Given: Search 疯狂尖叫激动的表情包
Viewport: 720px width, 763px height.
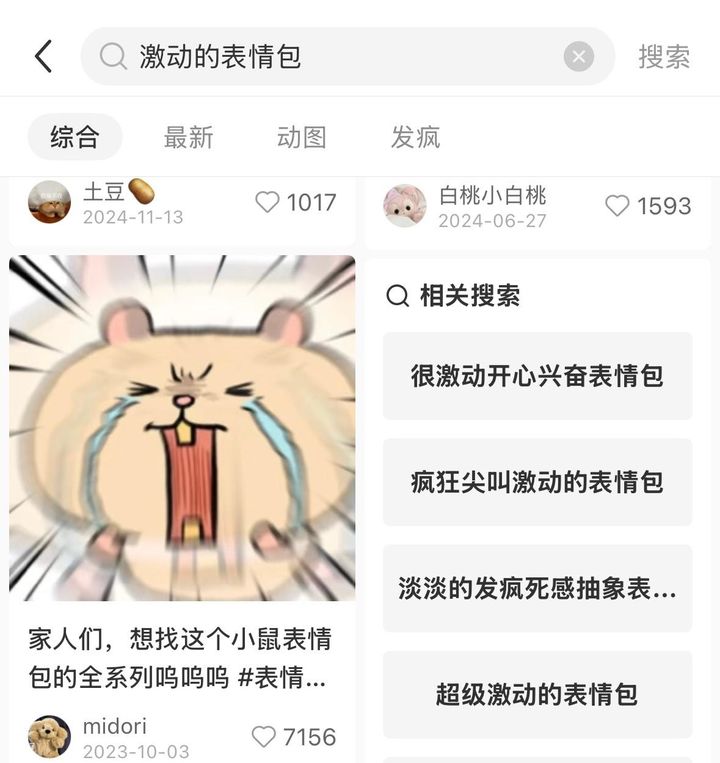Looking at the screenshot, I should (537, 482).
